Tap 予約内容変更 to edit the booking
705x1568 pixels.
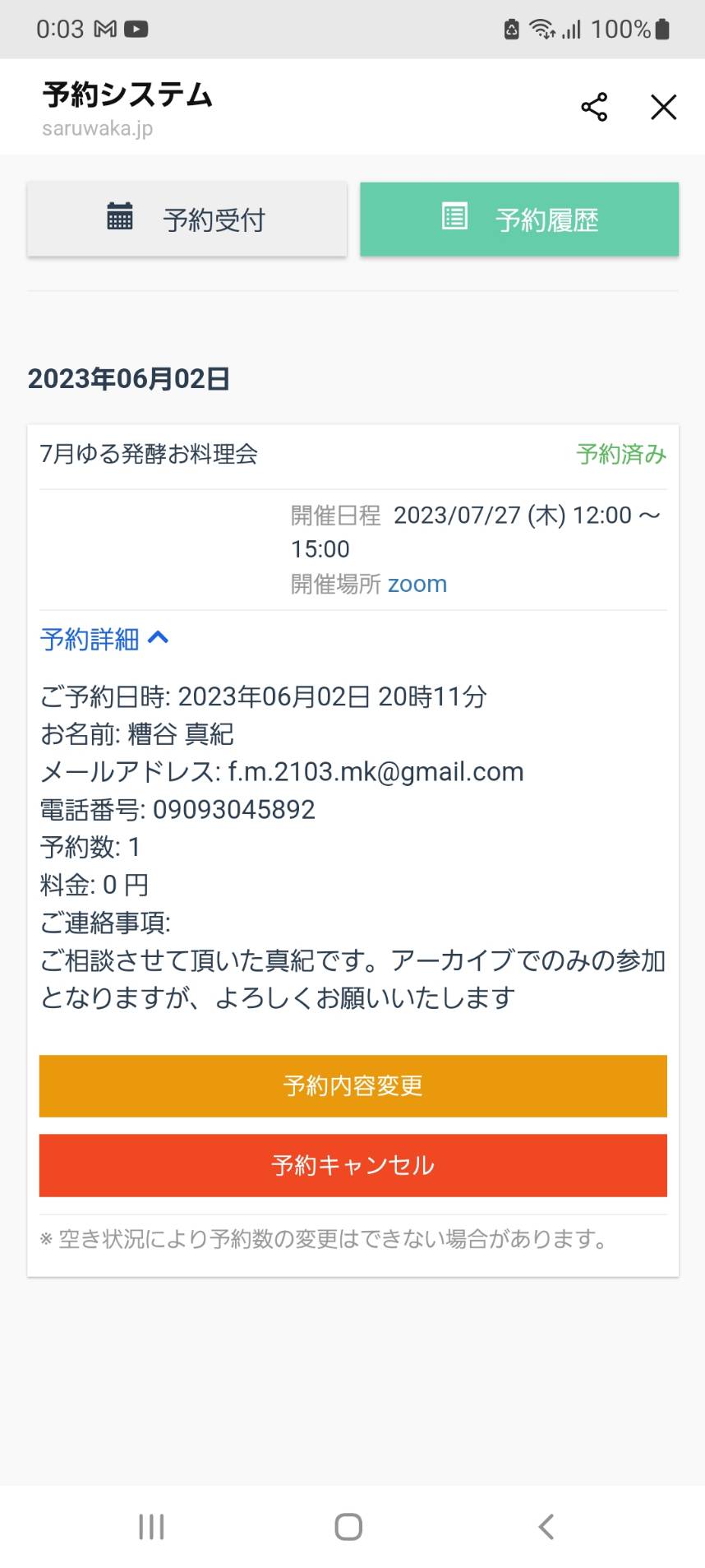pyautogui.click(x=353, y=1085)
